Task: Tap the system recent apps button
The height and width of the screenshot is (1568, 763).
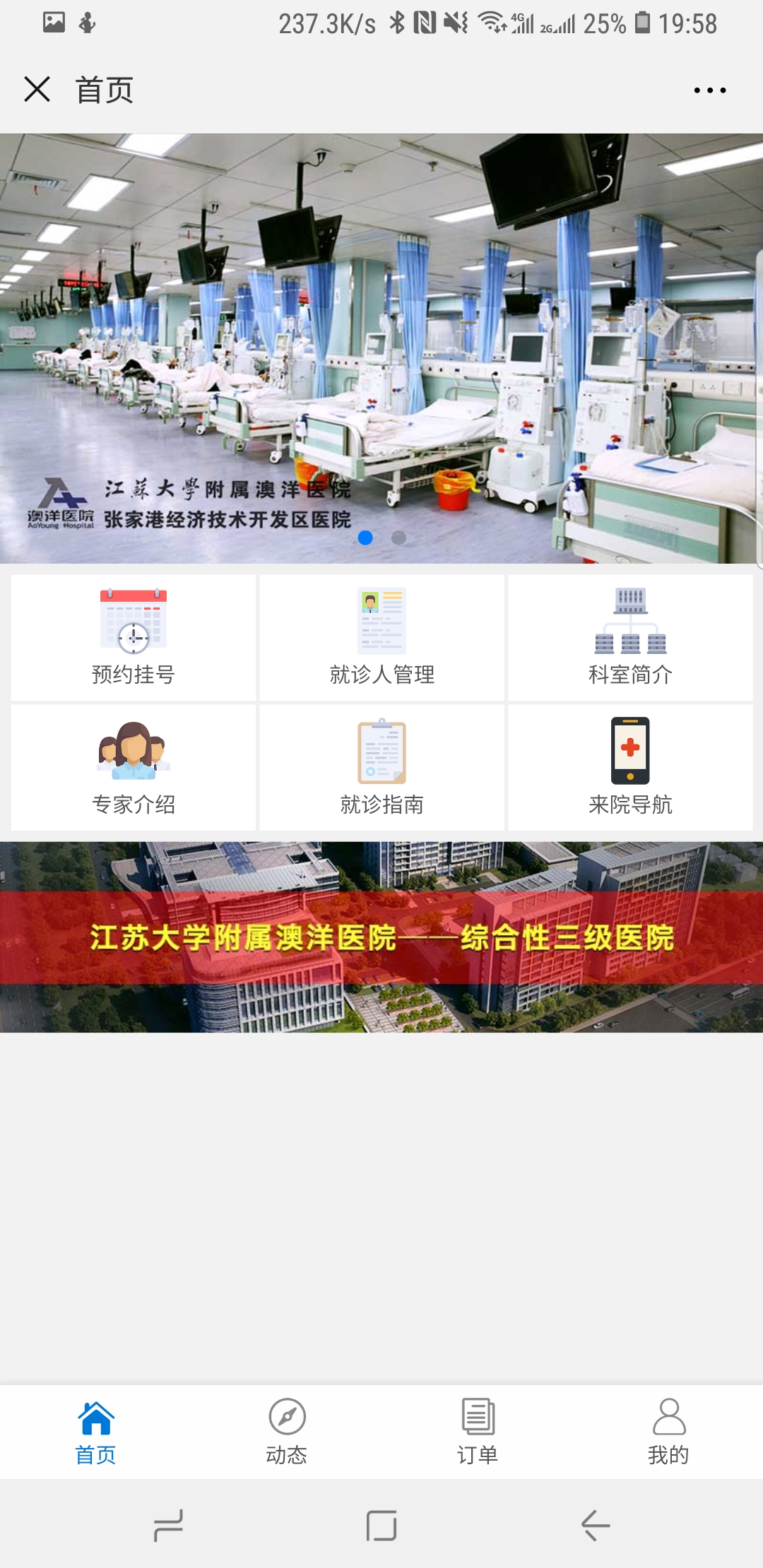Action: point(168,1526)
